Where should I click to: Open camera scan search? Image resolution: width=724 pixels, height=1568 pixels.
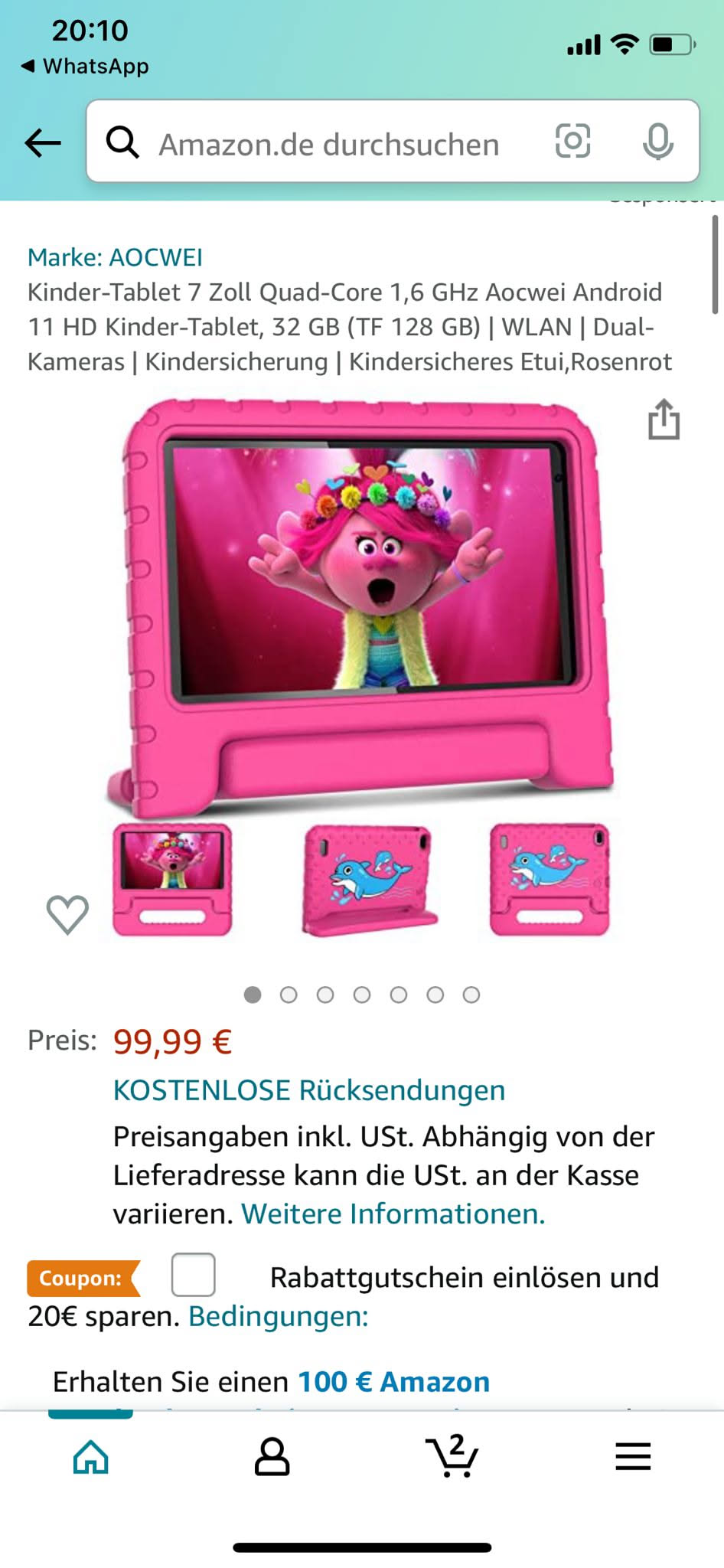[x=572, y=142]
